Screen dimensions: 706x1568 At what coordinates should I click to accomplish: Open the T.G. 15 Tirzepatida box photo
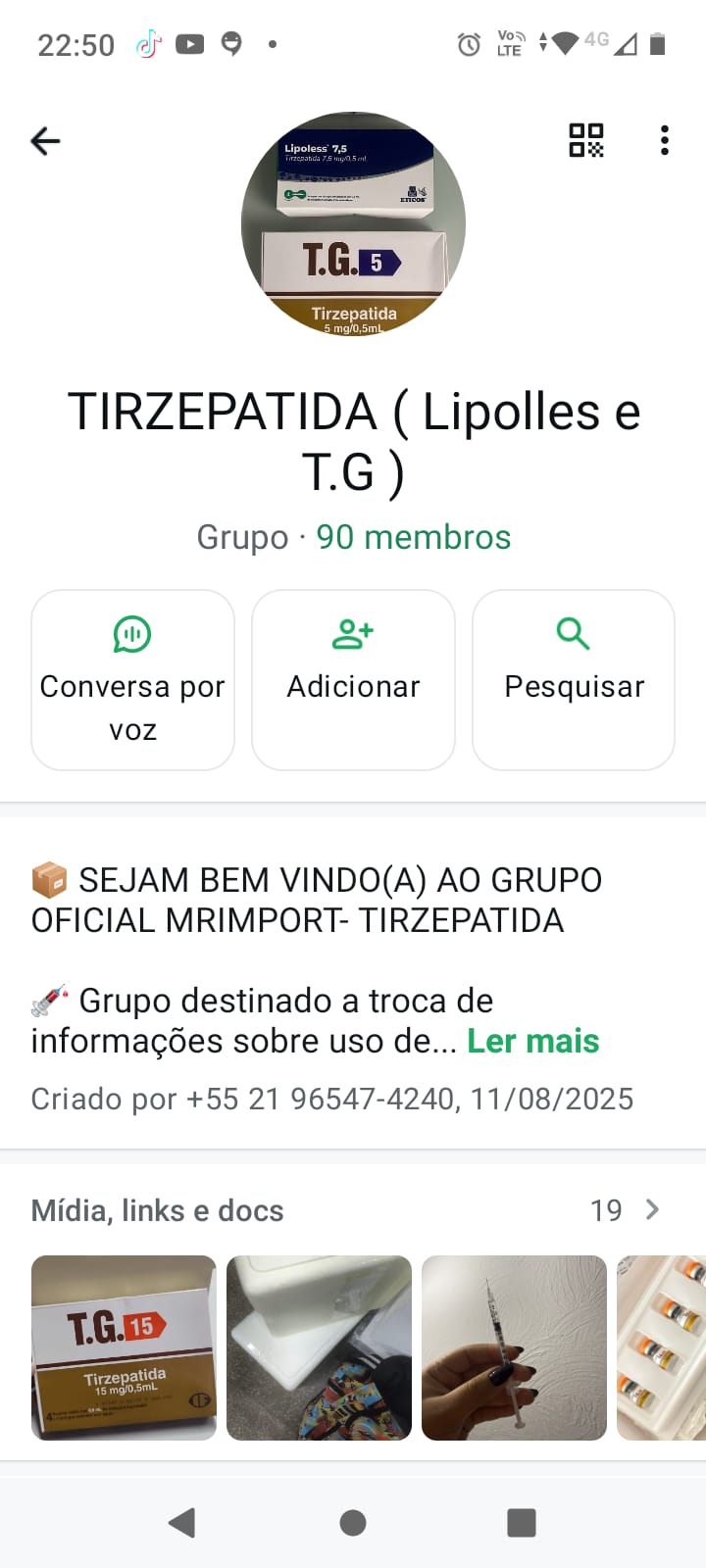tap(124, 1347)
